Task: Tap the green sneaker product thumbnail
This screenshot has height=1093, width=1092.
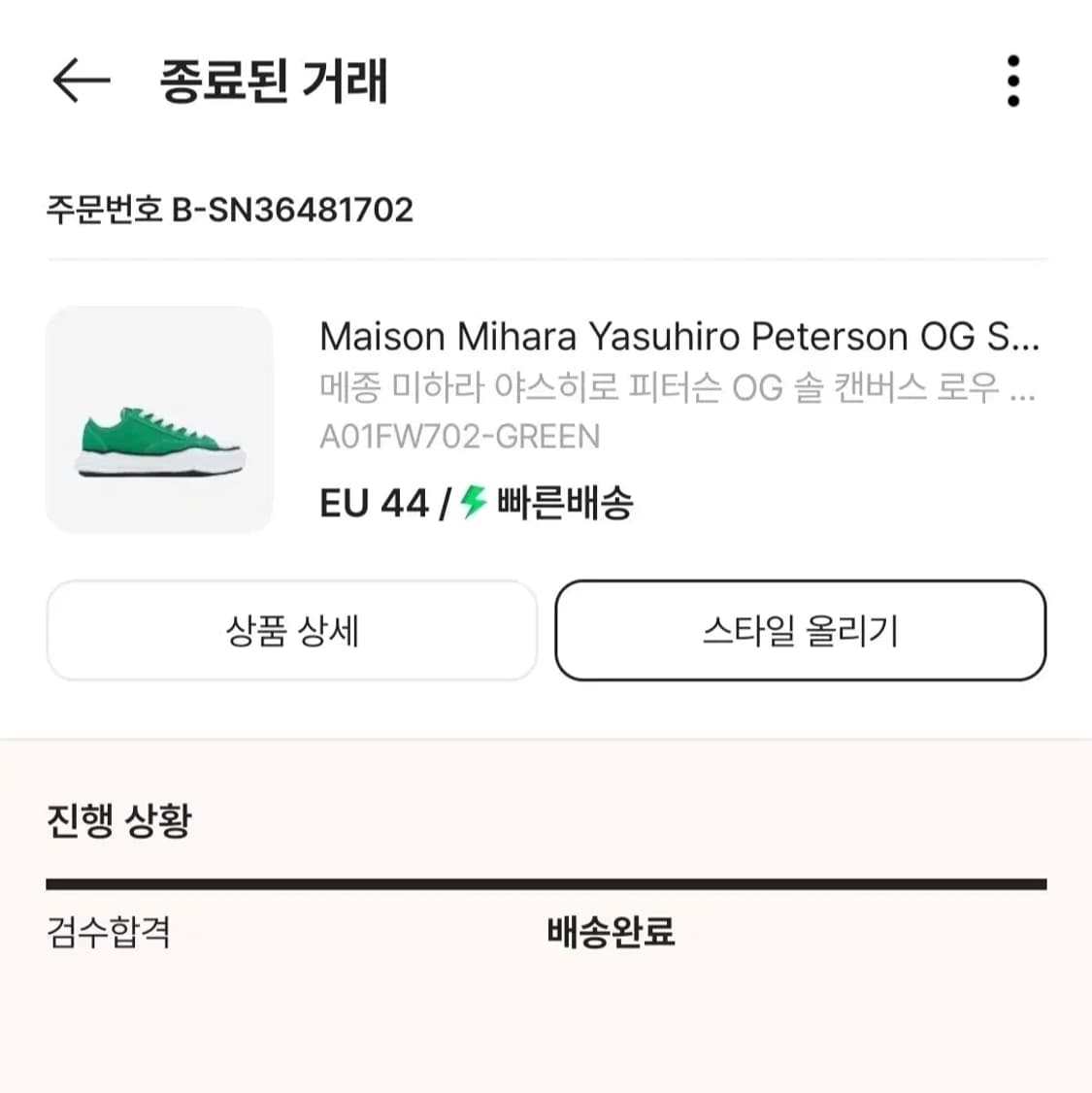Action: 160,419
